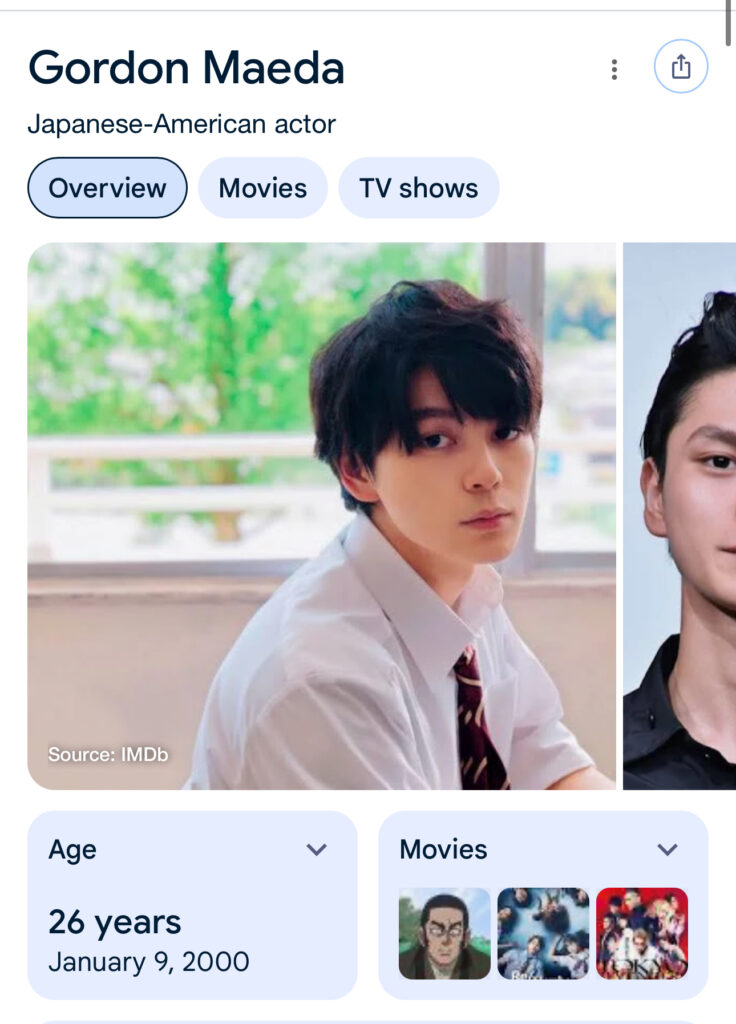
Task: Switch to the TV shows chip
Action: click(x=418, y=188)
